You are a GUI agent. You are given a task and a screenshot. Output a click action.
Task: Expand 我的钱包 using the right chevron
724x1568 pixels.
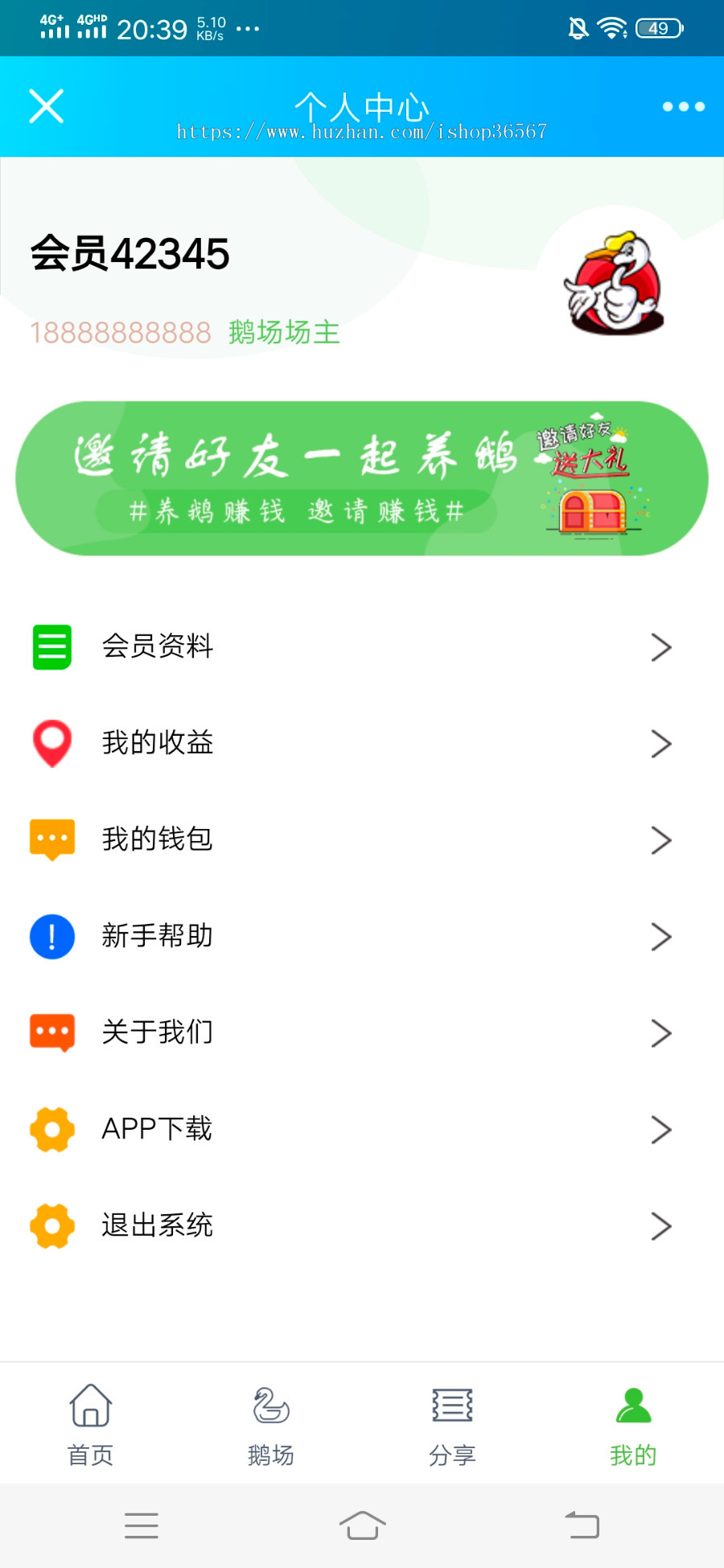click(661, 839)
